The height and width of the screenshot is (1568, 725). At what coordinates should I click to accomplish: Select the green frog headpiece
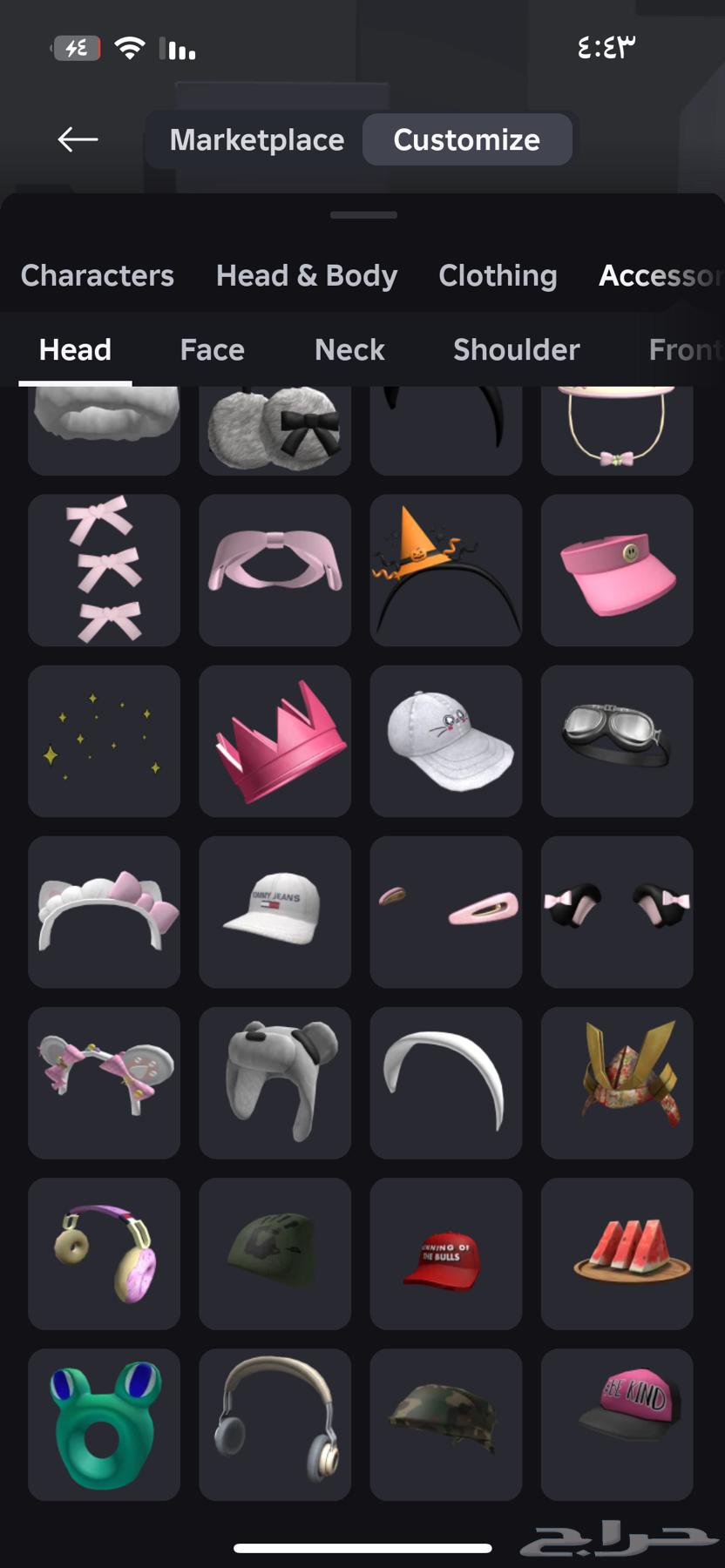tap(105, 1424)
